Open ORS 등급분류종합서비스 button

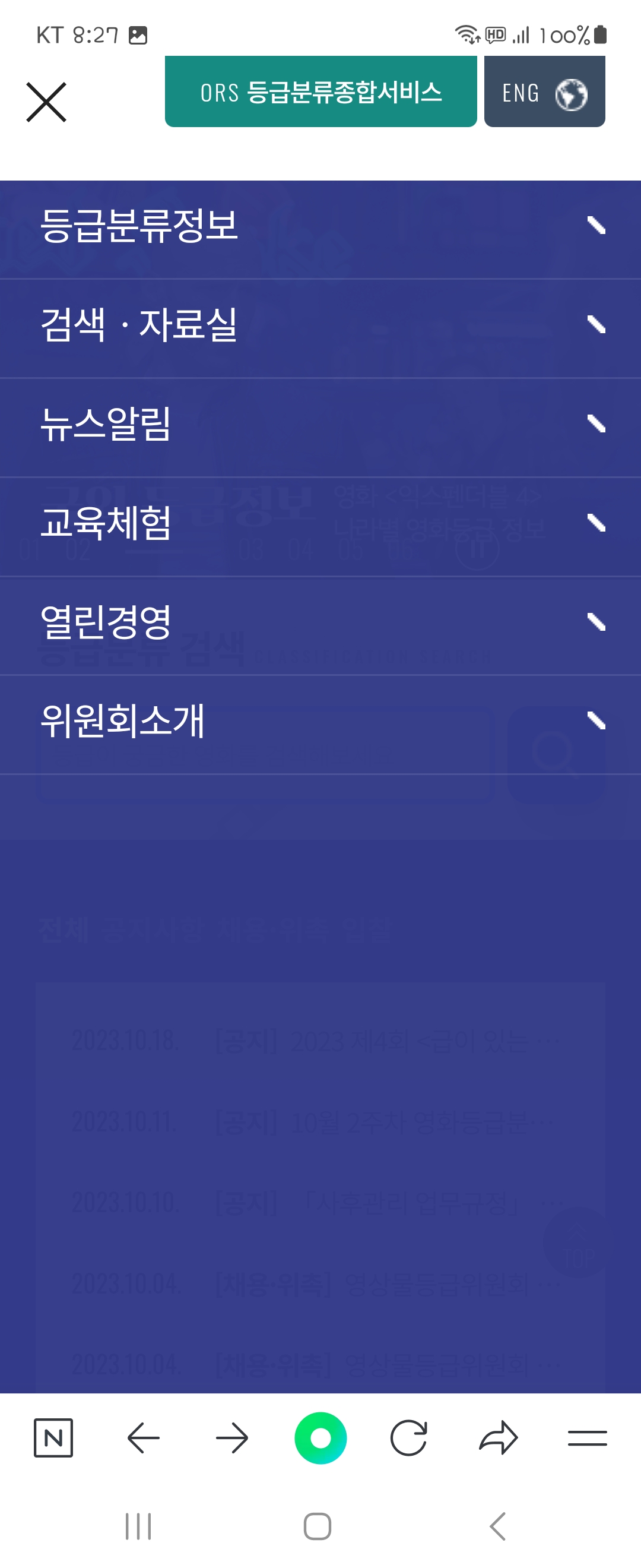click(320, 92)
